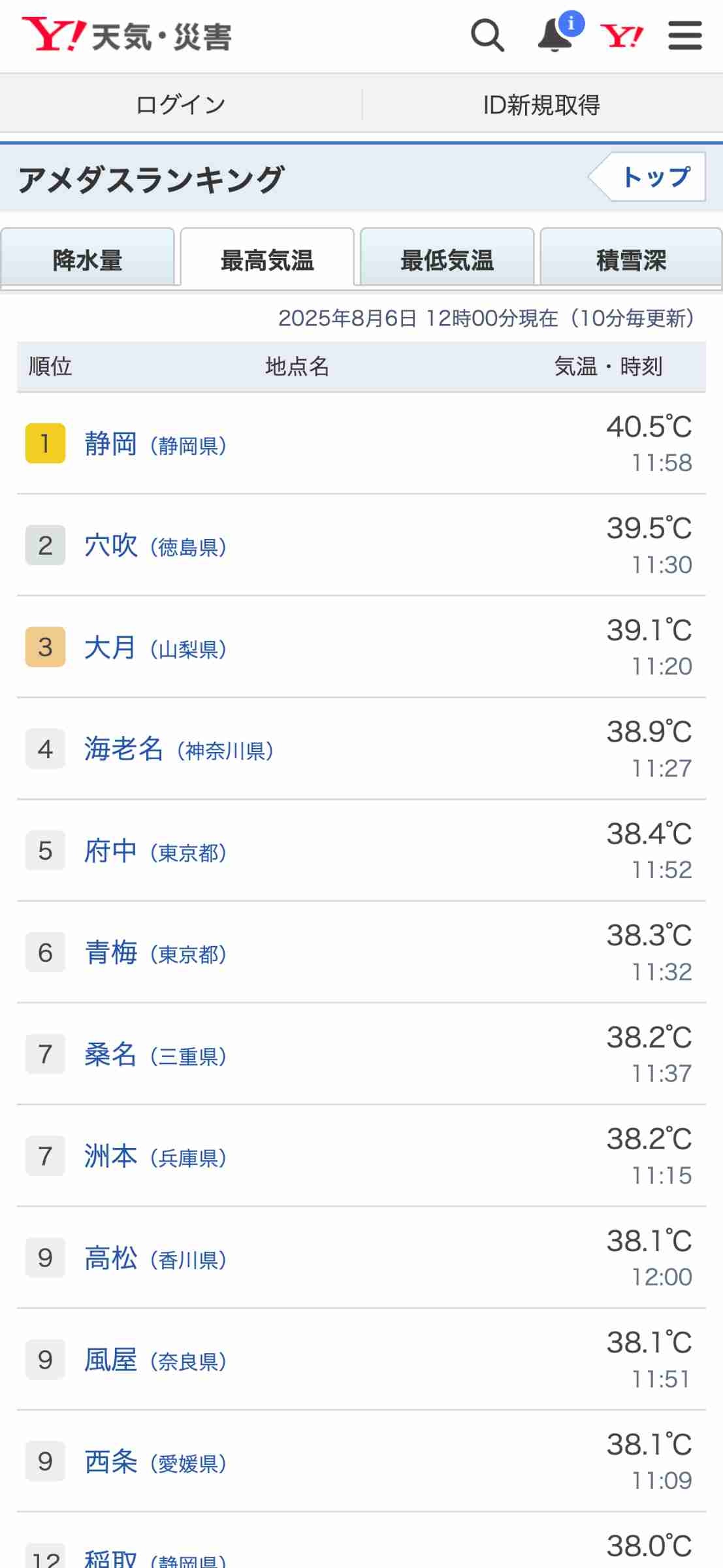Open 静岡 (静岡県) station details

point(111,444)
